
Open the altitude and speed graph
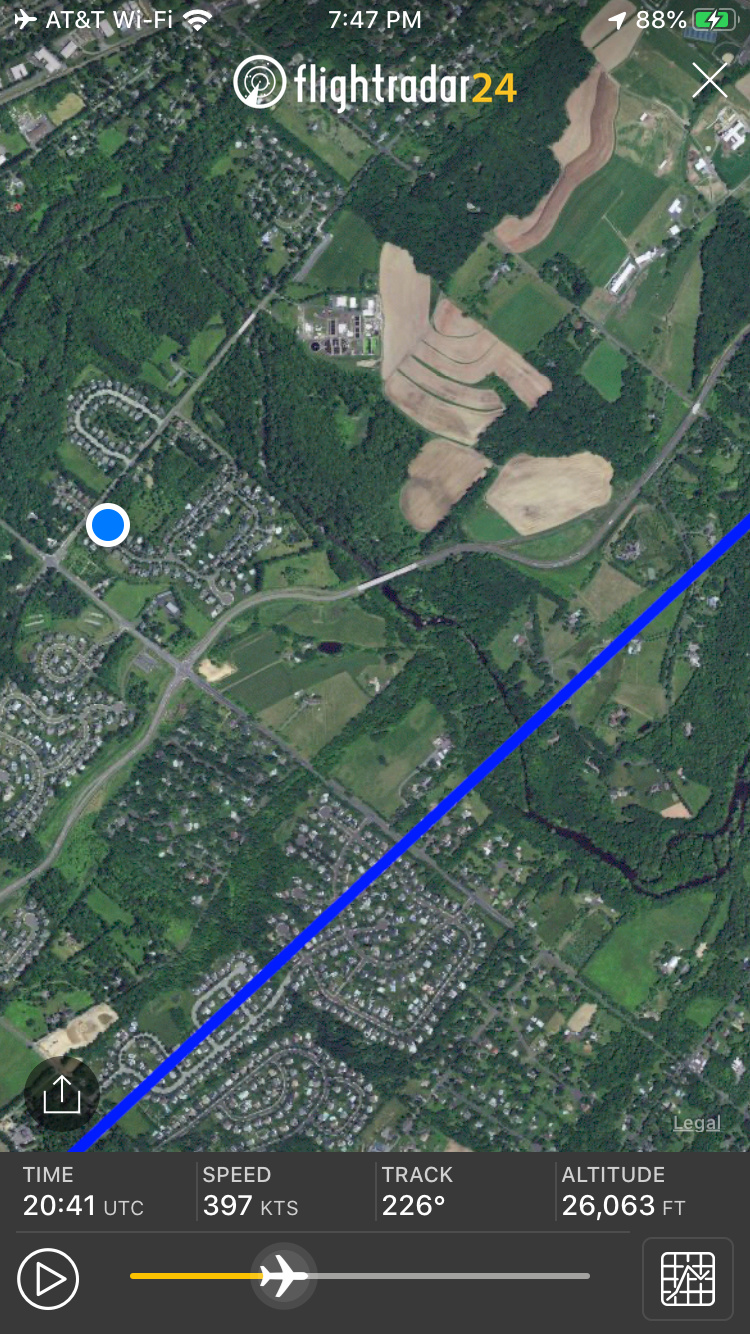tap(688, 1278)
